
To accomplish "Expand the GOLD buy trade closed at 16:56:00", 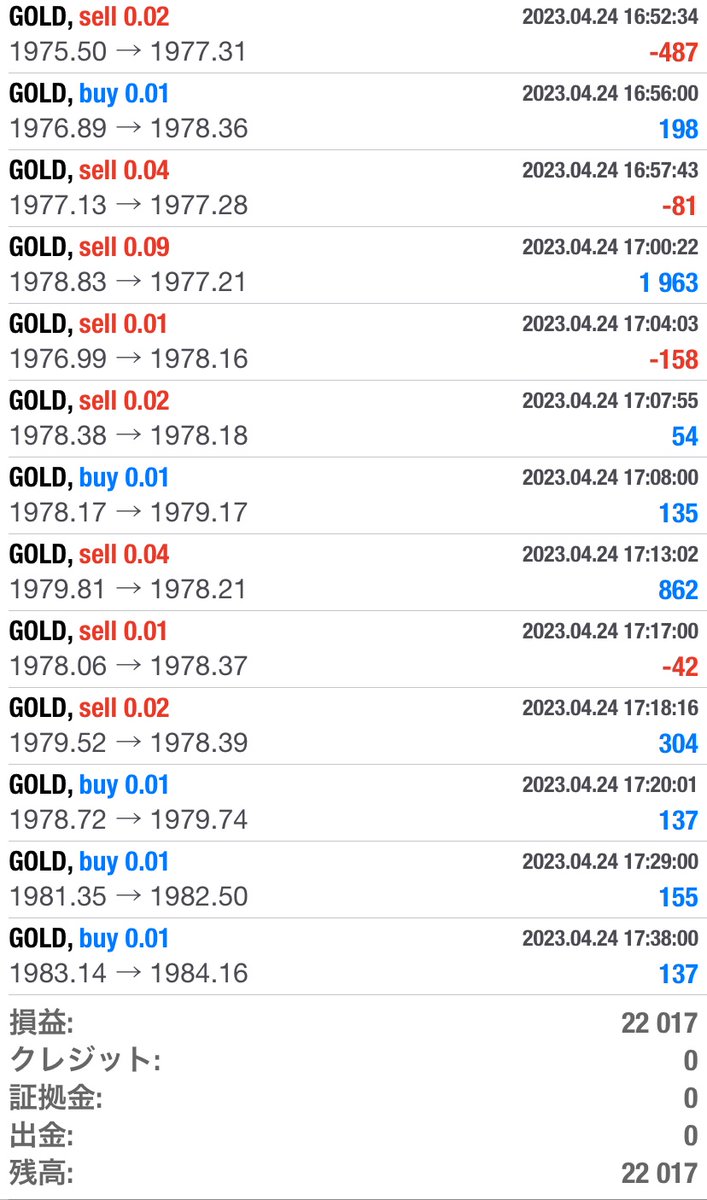I will (353, 111).
